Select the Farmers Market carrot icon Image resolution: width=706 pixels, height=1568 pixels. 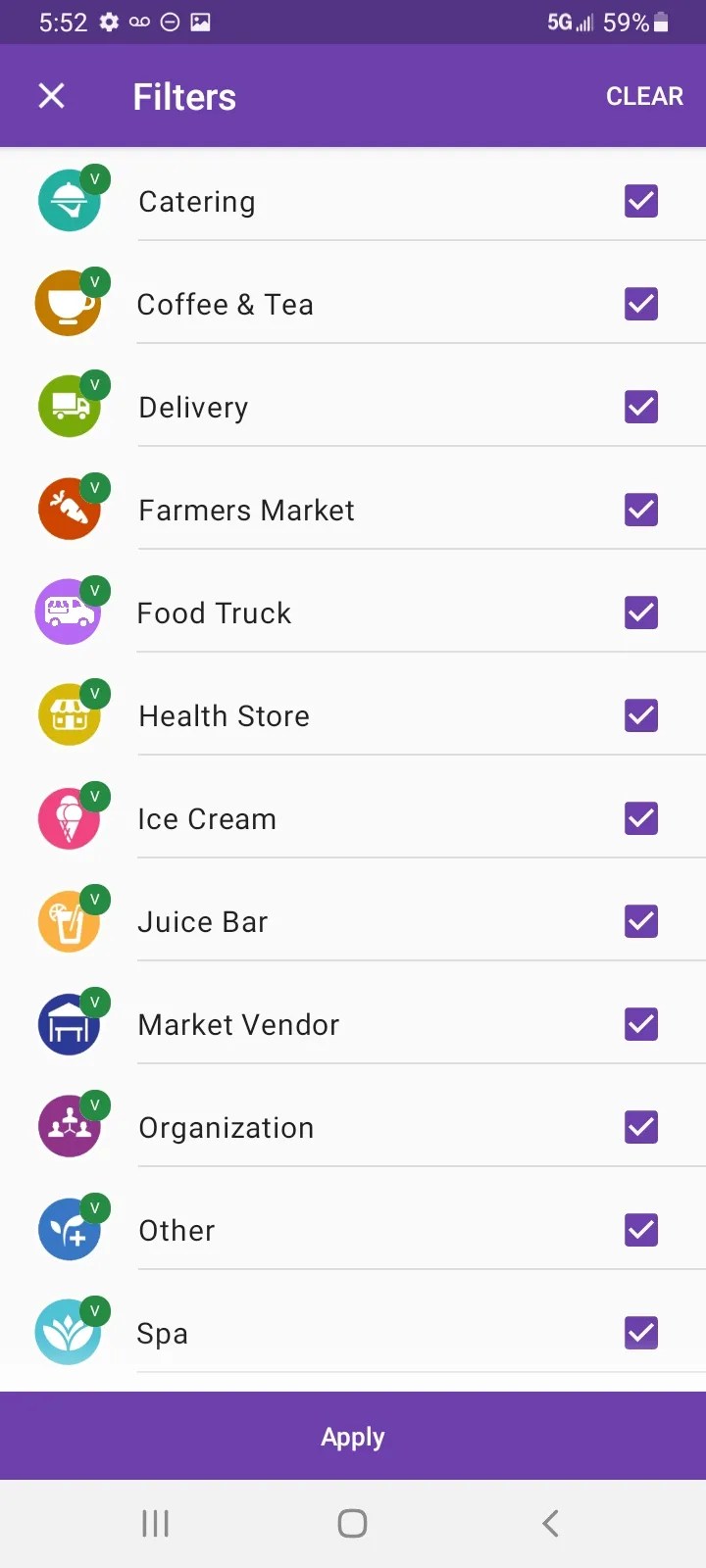tap(71, 509)
